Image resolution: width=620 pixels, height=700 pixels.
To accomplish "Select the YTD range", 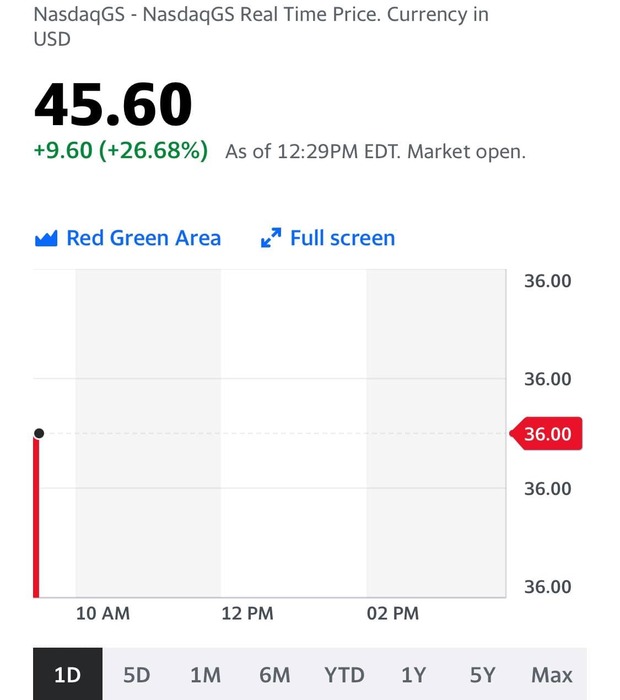I will 344,675.
